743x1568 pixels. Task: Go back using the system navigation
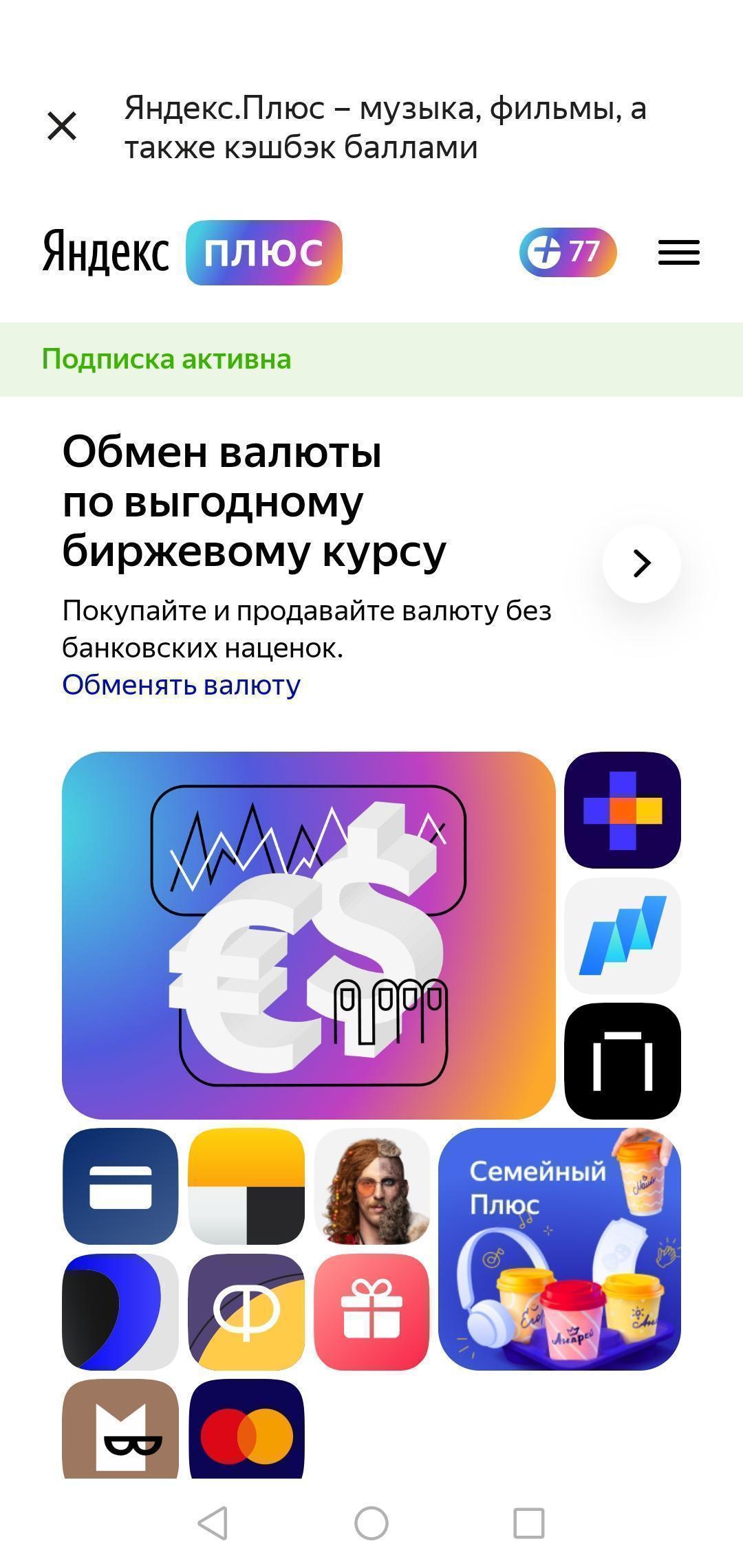point(213,1523)
